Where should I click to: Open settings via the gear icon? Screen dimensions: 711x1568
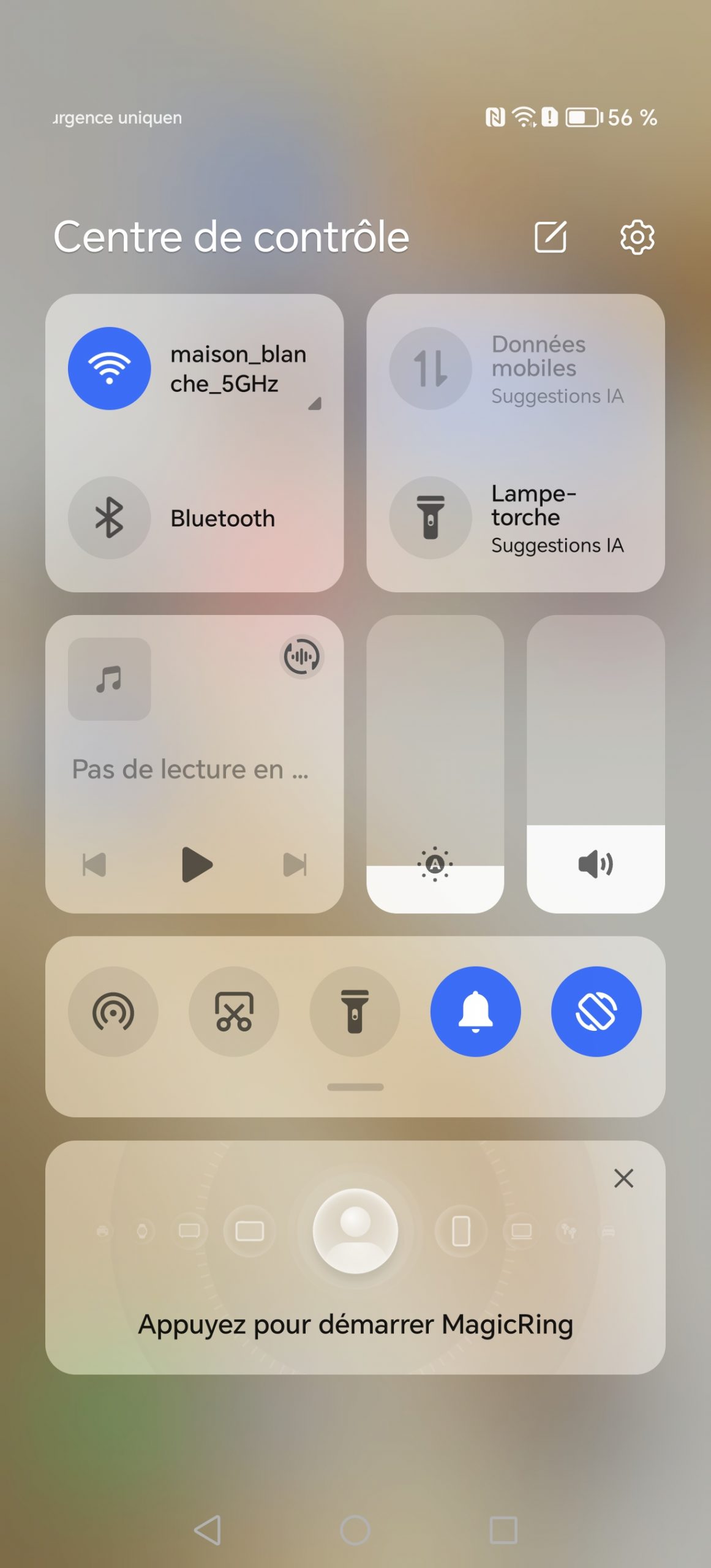(637, 237)
